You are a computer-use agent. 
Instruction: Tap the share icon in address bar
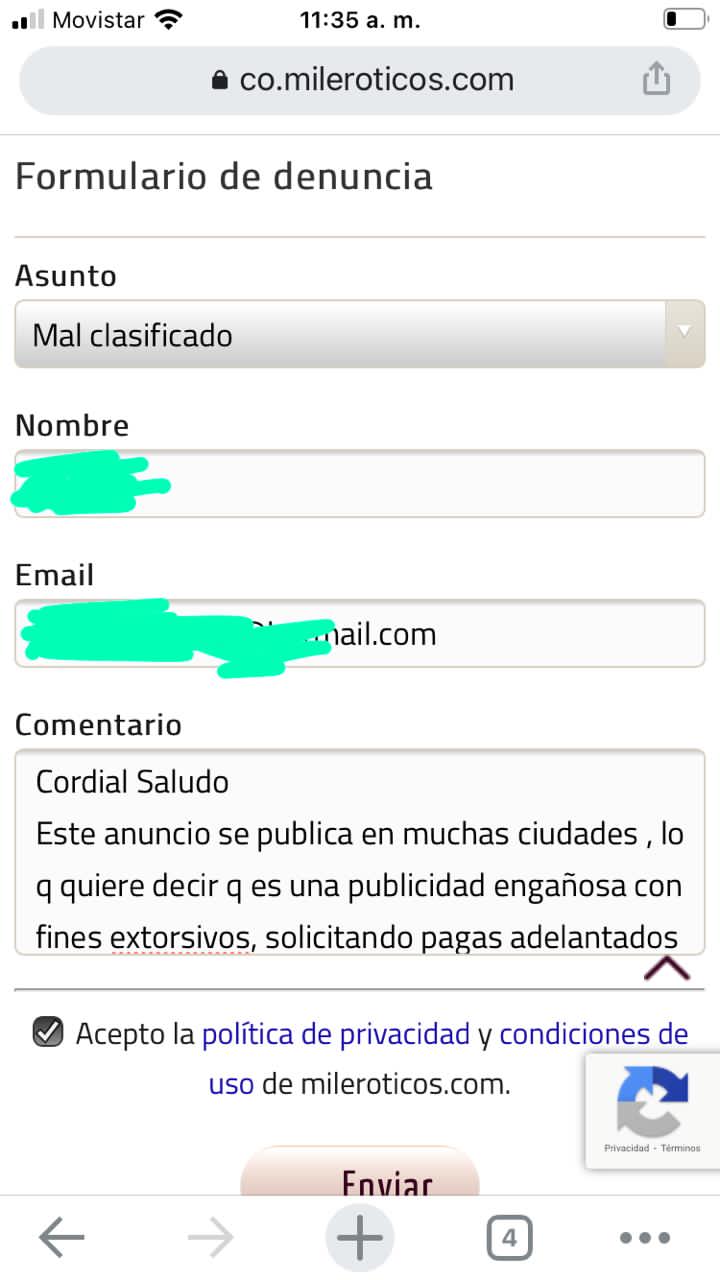pos(655,79)
